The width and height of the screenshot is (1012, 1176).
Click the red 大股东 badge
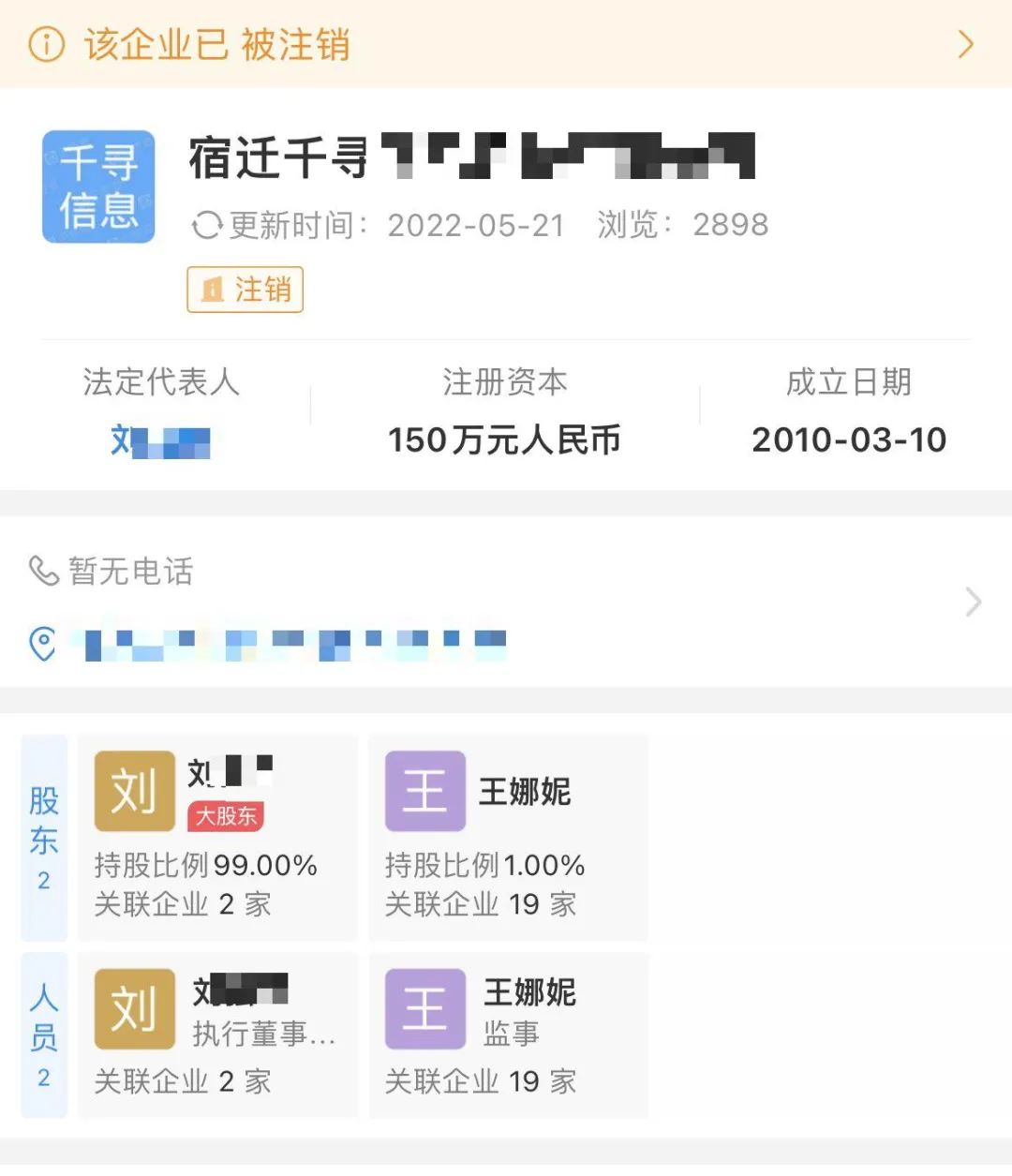229,816
